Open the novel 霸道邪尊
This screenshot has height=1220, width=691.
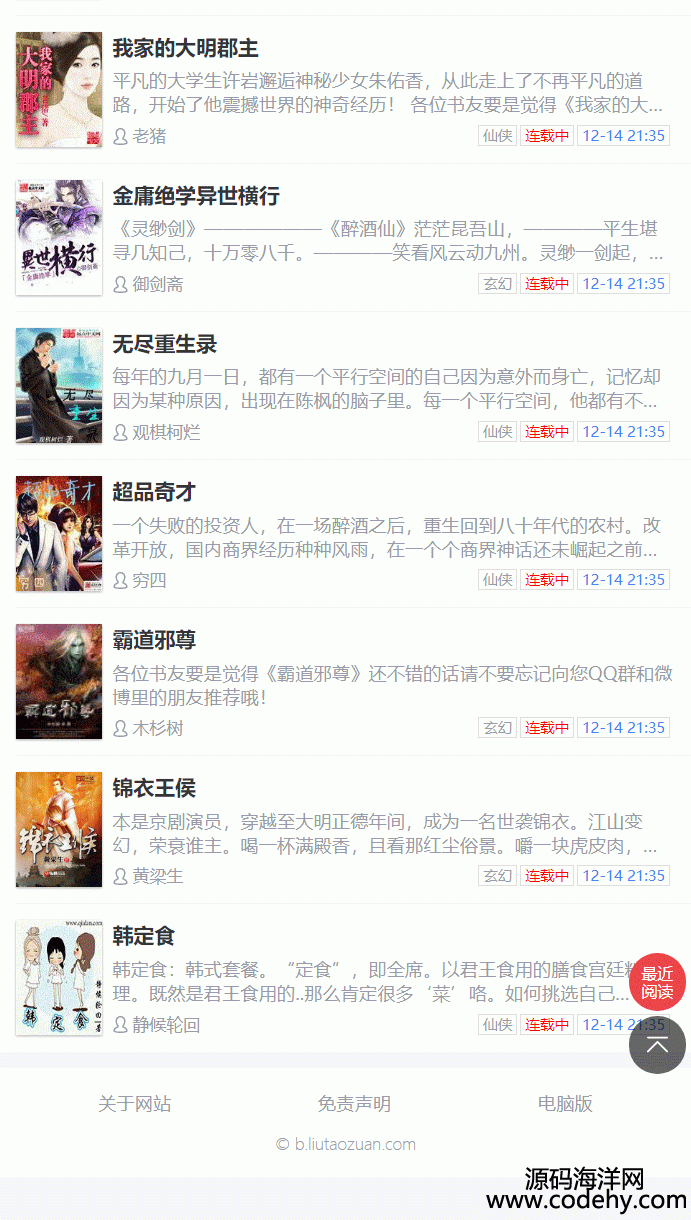pyautogui.click(x=154, y=640)
